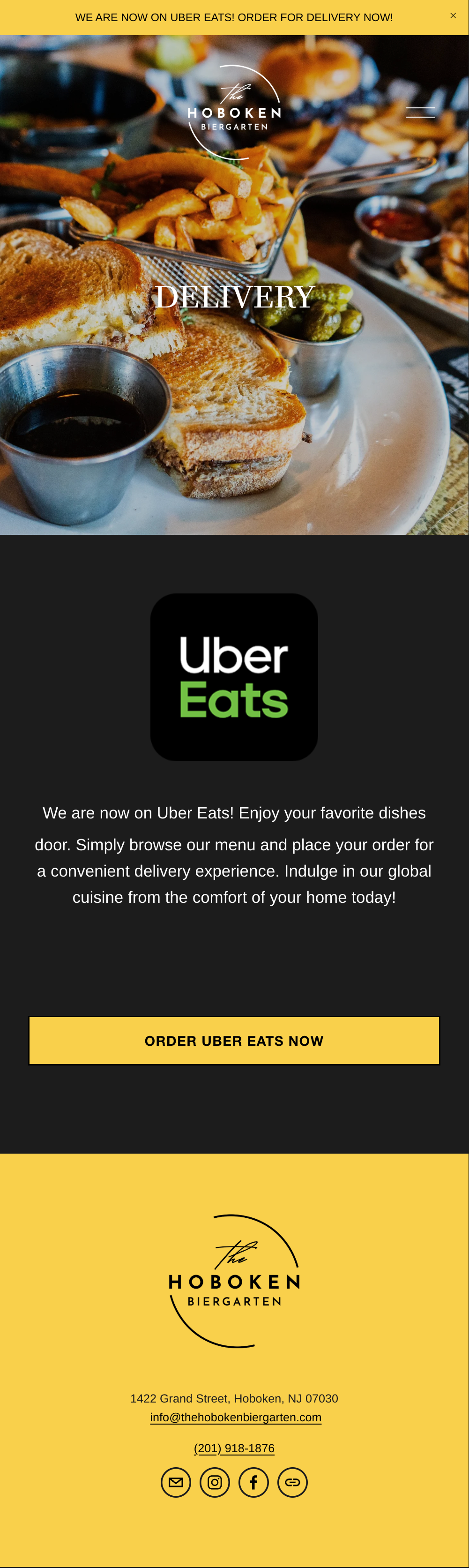Screen dimensions: 469x1568
Task: Tap the Uber Eats delivery announcement text
Action: click(234, 18)
